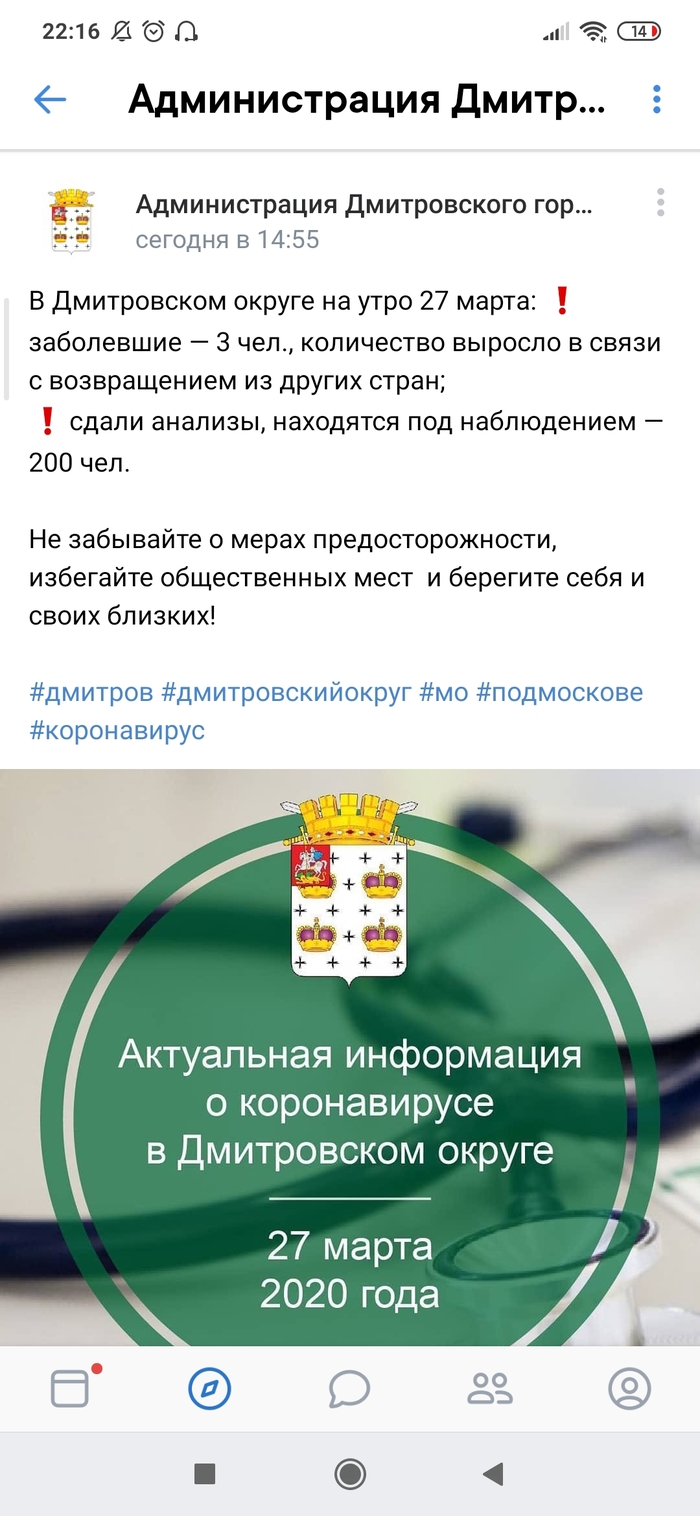Viewport: 700px width, 1516px height.
Task: Open the post's gray three-dot options
Action: pos(661,202)
